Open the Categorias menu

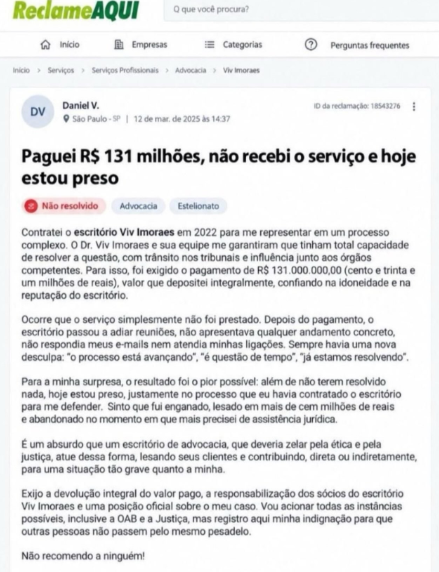pos(233,45)
